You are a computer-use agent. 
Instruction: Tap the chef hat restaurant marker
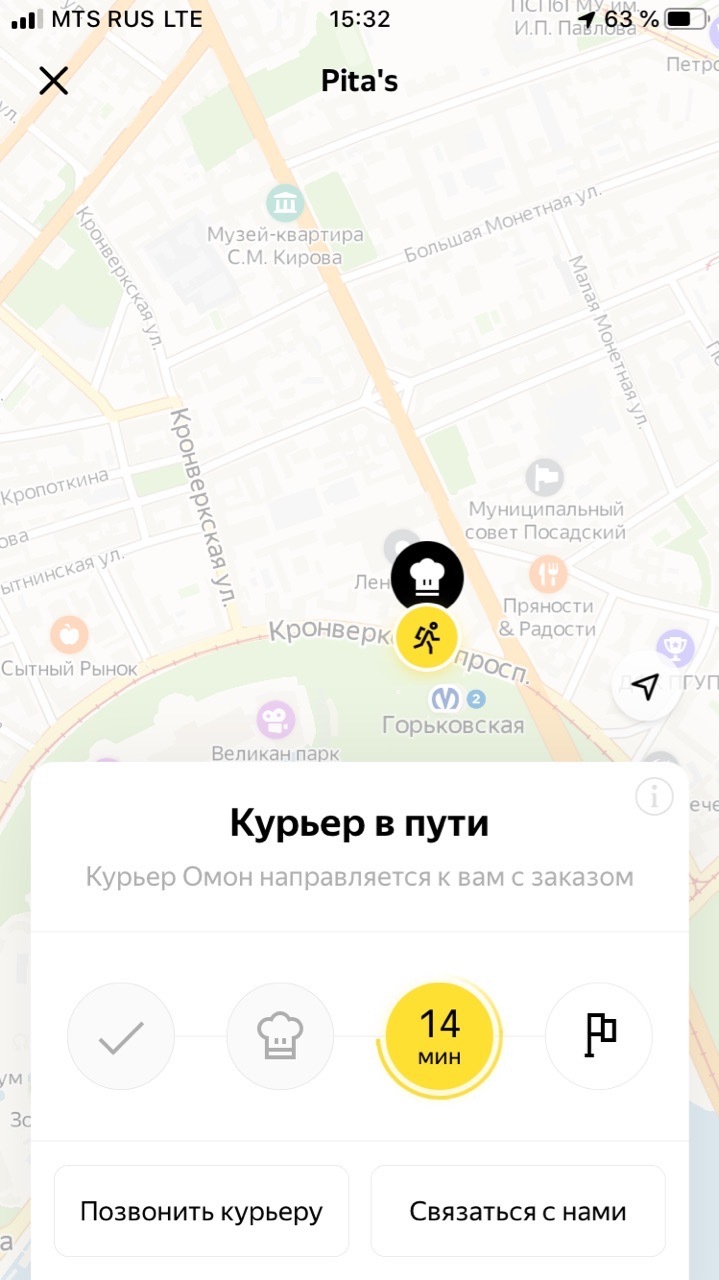tap(427, 576)
